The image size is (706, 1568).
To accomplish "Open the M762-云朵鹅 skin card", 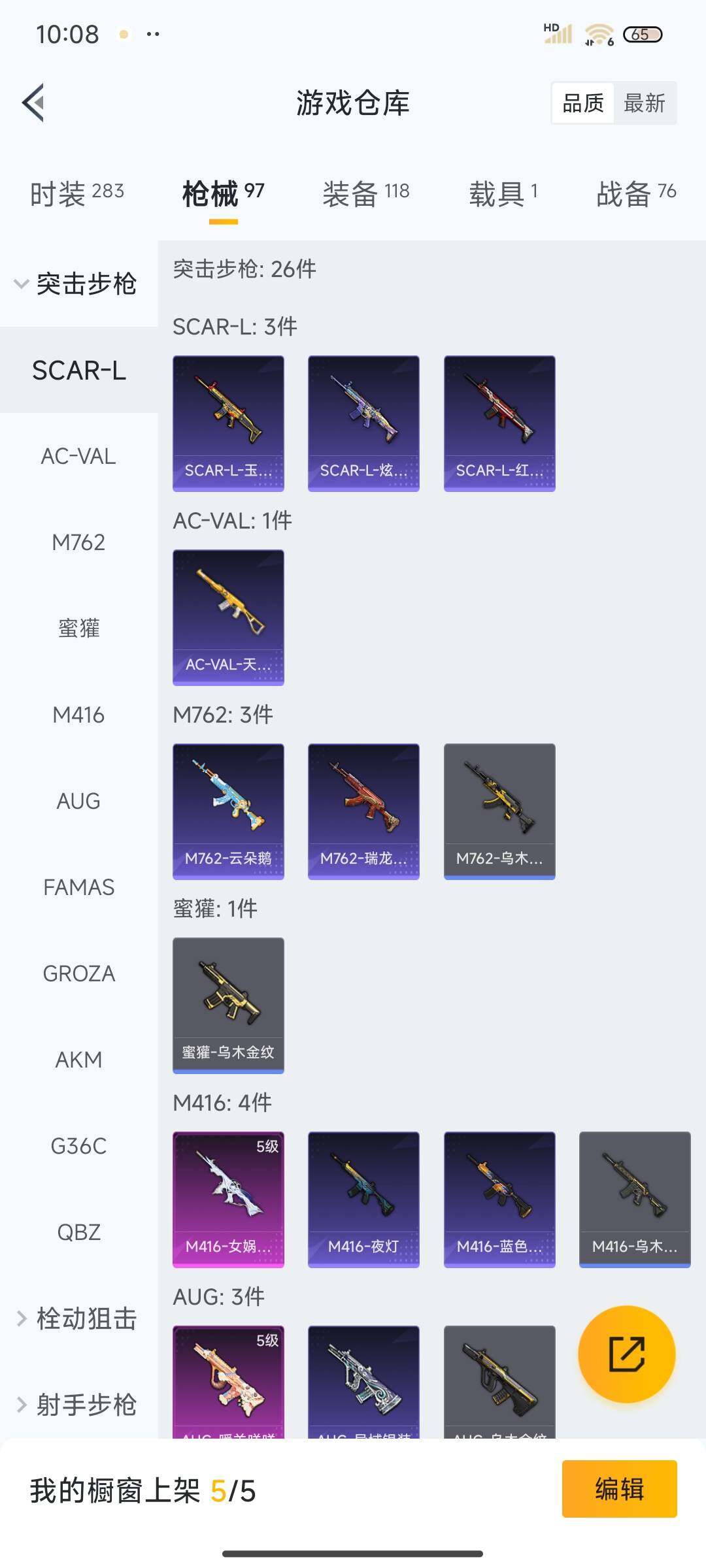I will pyautogui.click(x=228, y=811).
